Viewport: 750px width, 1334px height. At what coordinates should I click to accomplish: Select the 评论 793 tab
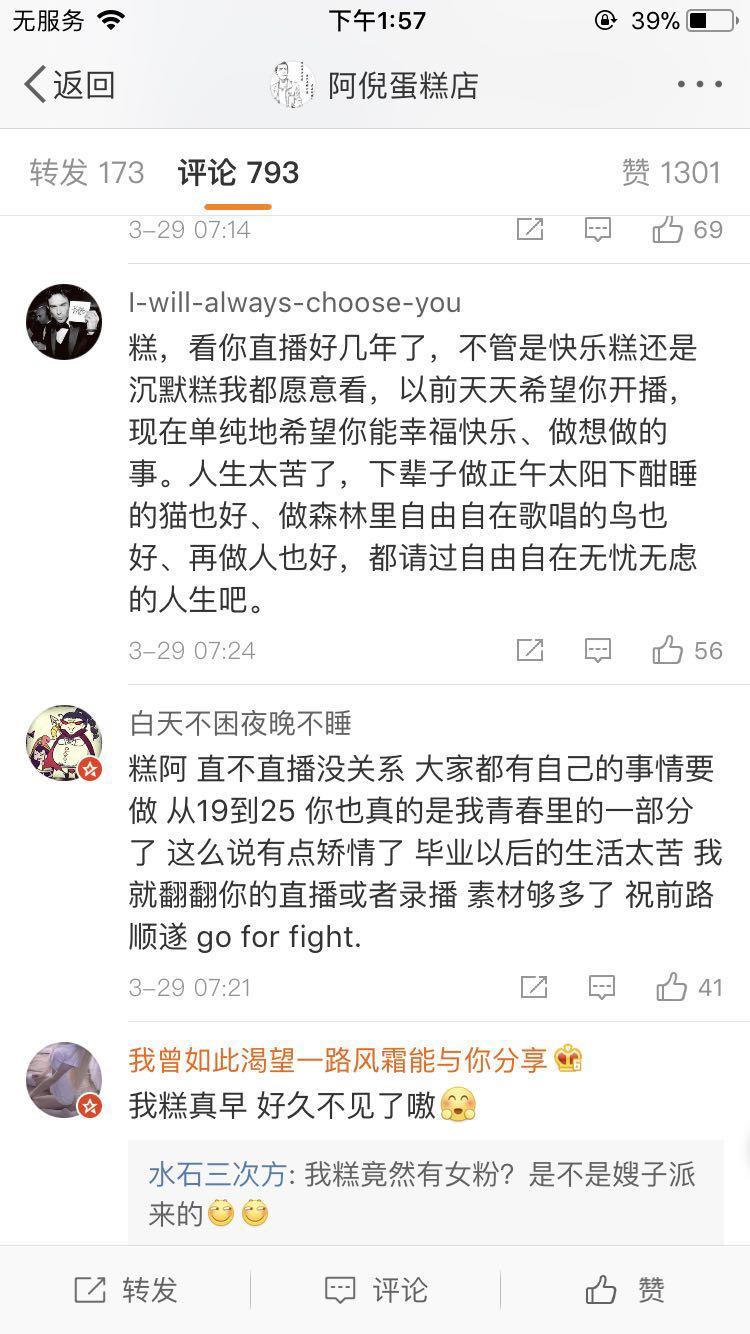click(x=238, y=173)
